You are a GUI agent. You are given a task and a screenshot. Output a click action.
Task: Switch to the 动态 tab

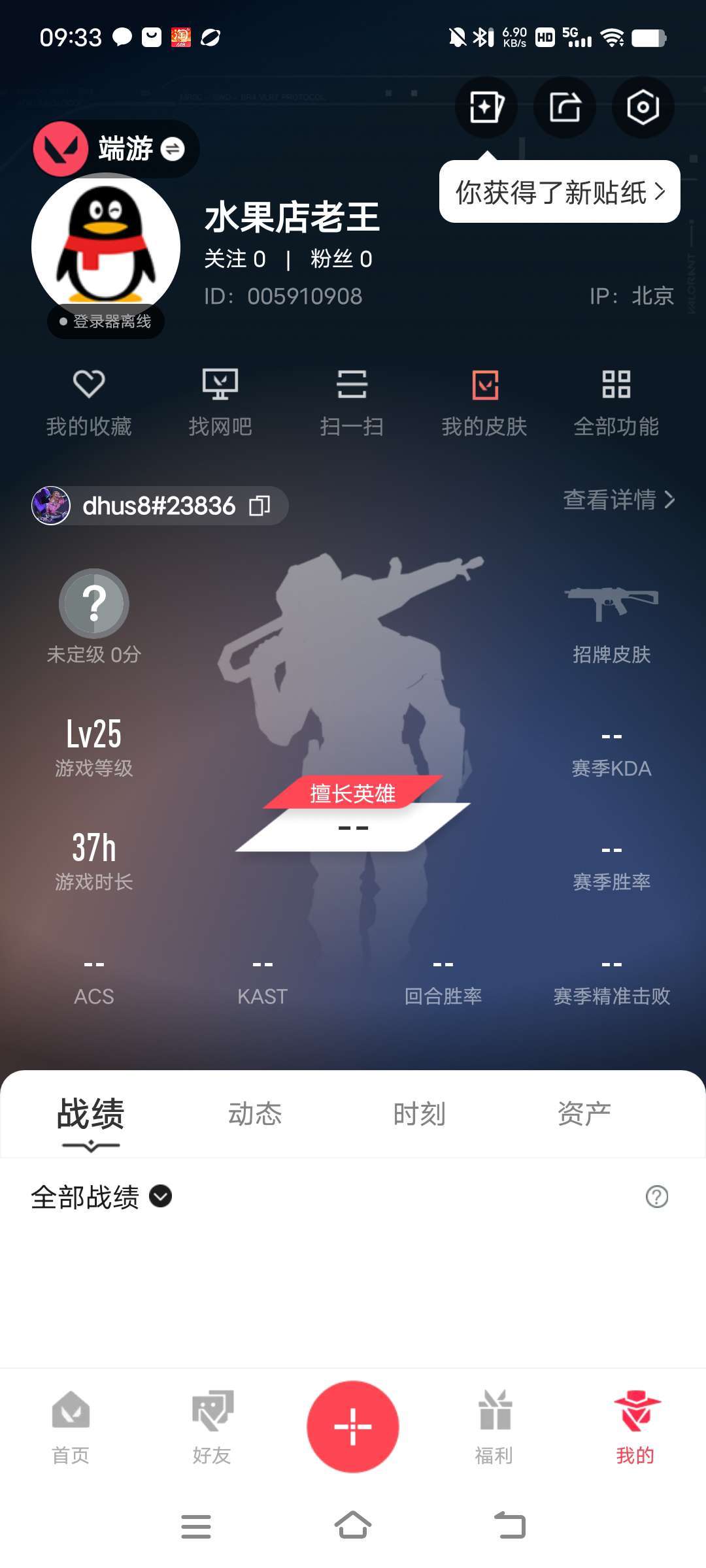pyautogui.click(x=255, y=1114)
